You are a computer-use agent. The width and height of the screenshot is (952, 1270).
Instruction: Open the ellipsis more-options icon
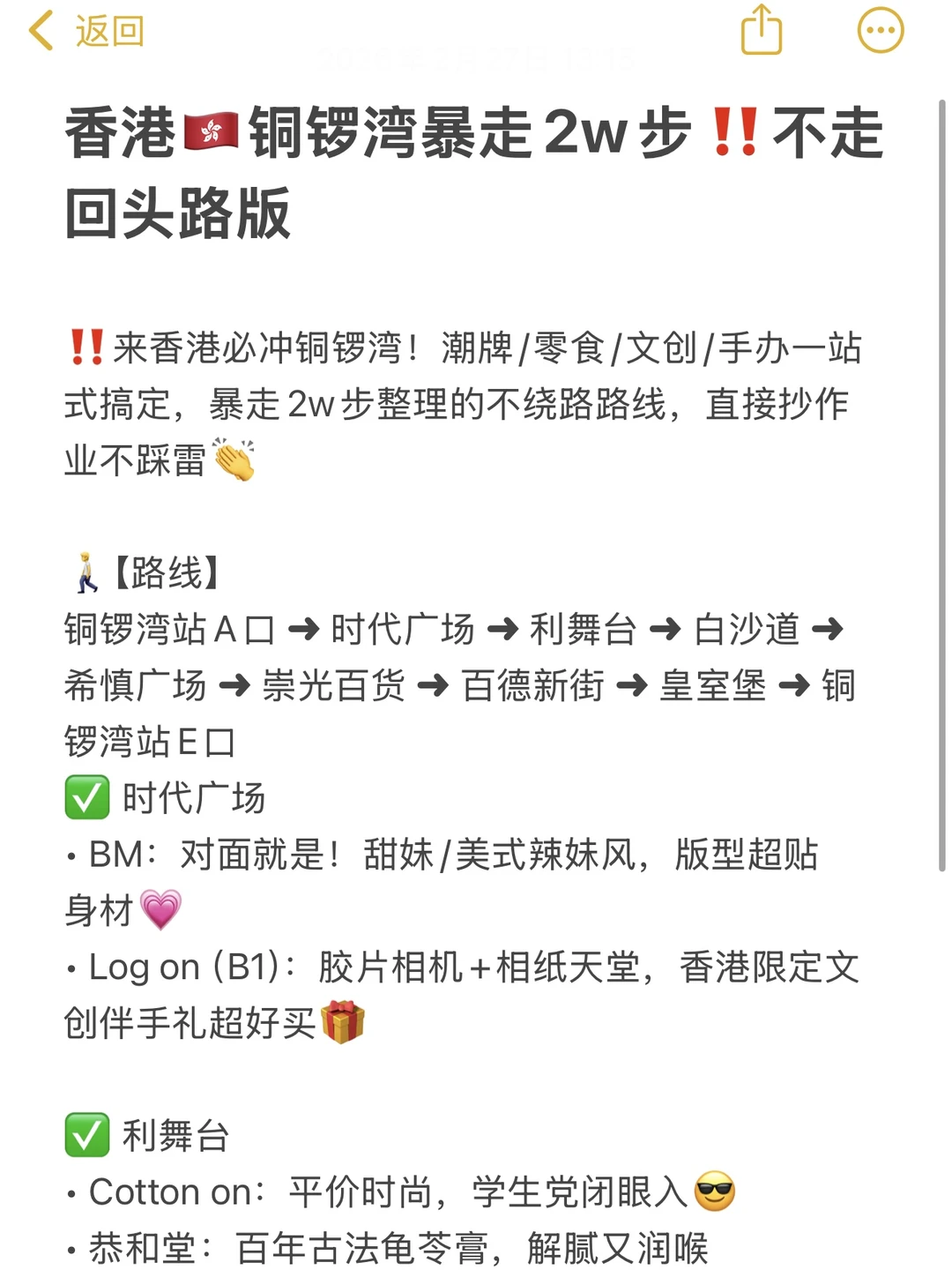pos(880,29)
